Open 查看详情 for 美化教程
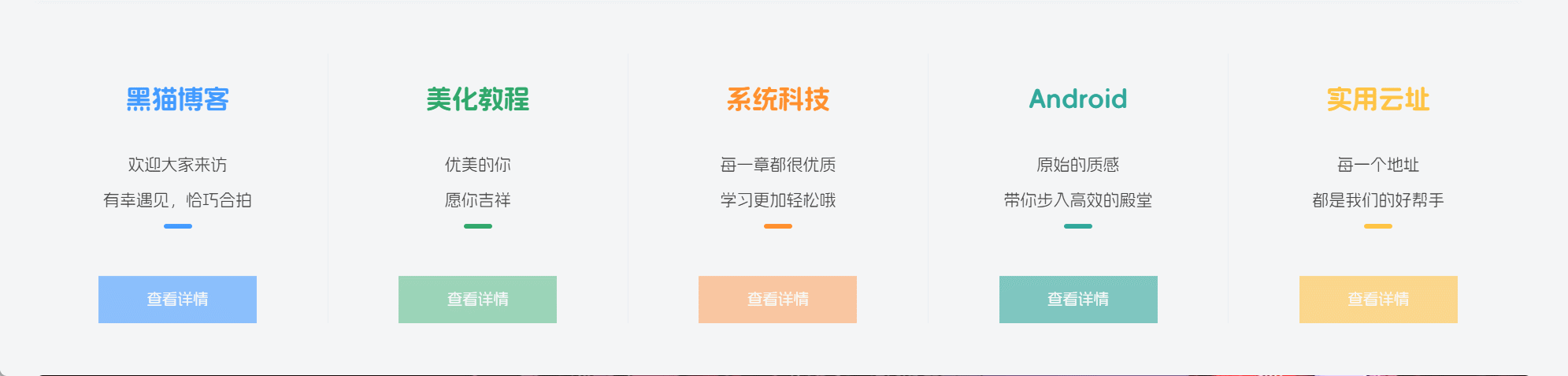The image size is (1568, 376). [x=477, y=300]
